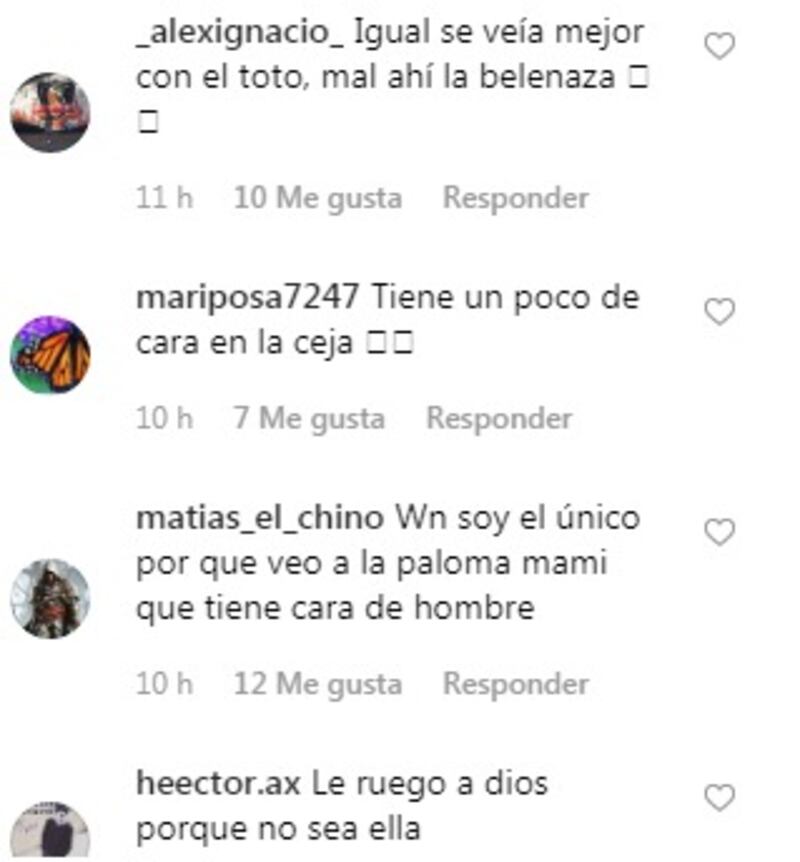Open matias_el_chino's profile picture

point(50,598)
